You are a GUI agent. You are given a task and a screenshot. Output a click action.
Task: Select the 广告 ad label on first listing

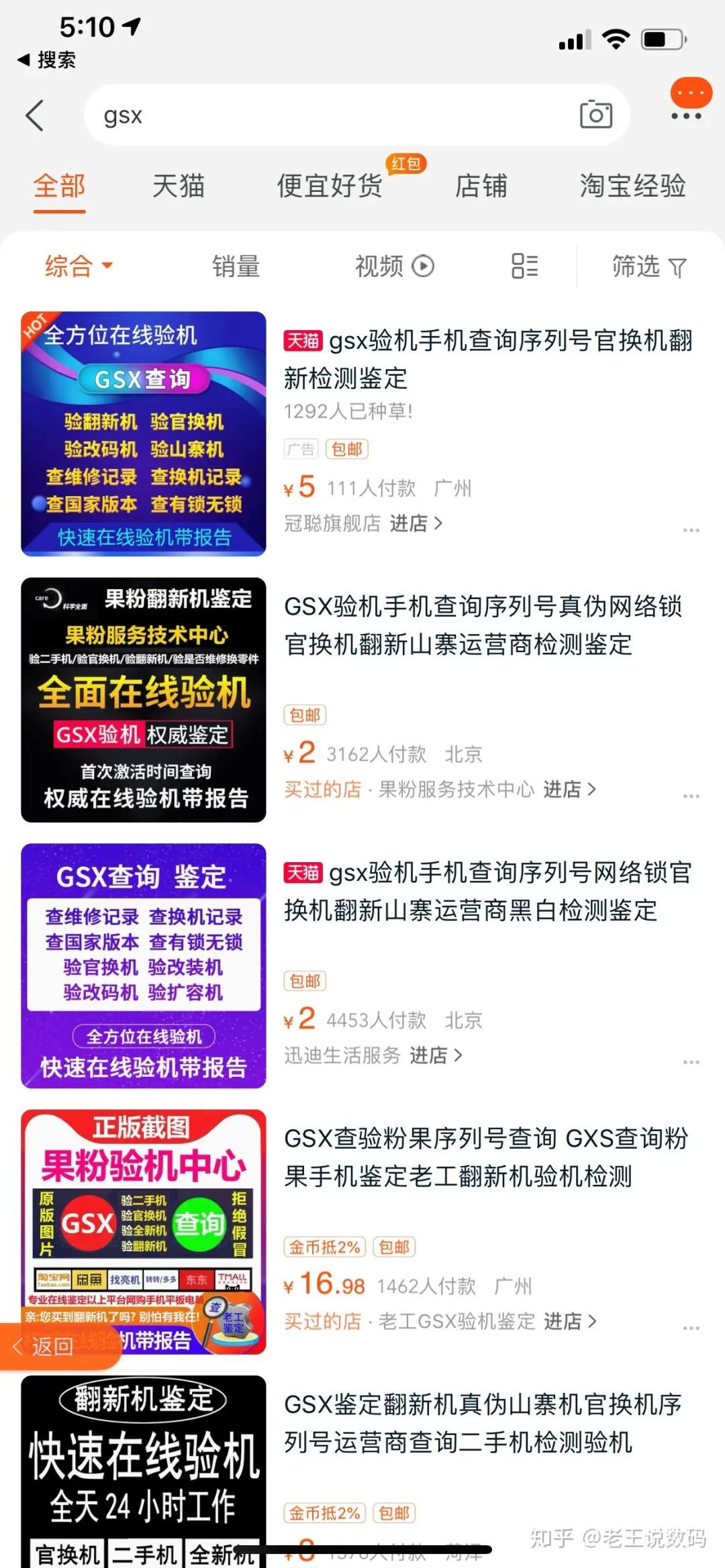(x=300, y=448)
